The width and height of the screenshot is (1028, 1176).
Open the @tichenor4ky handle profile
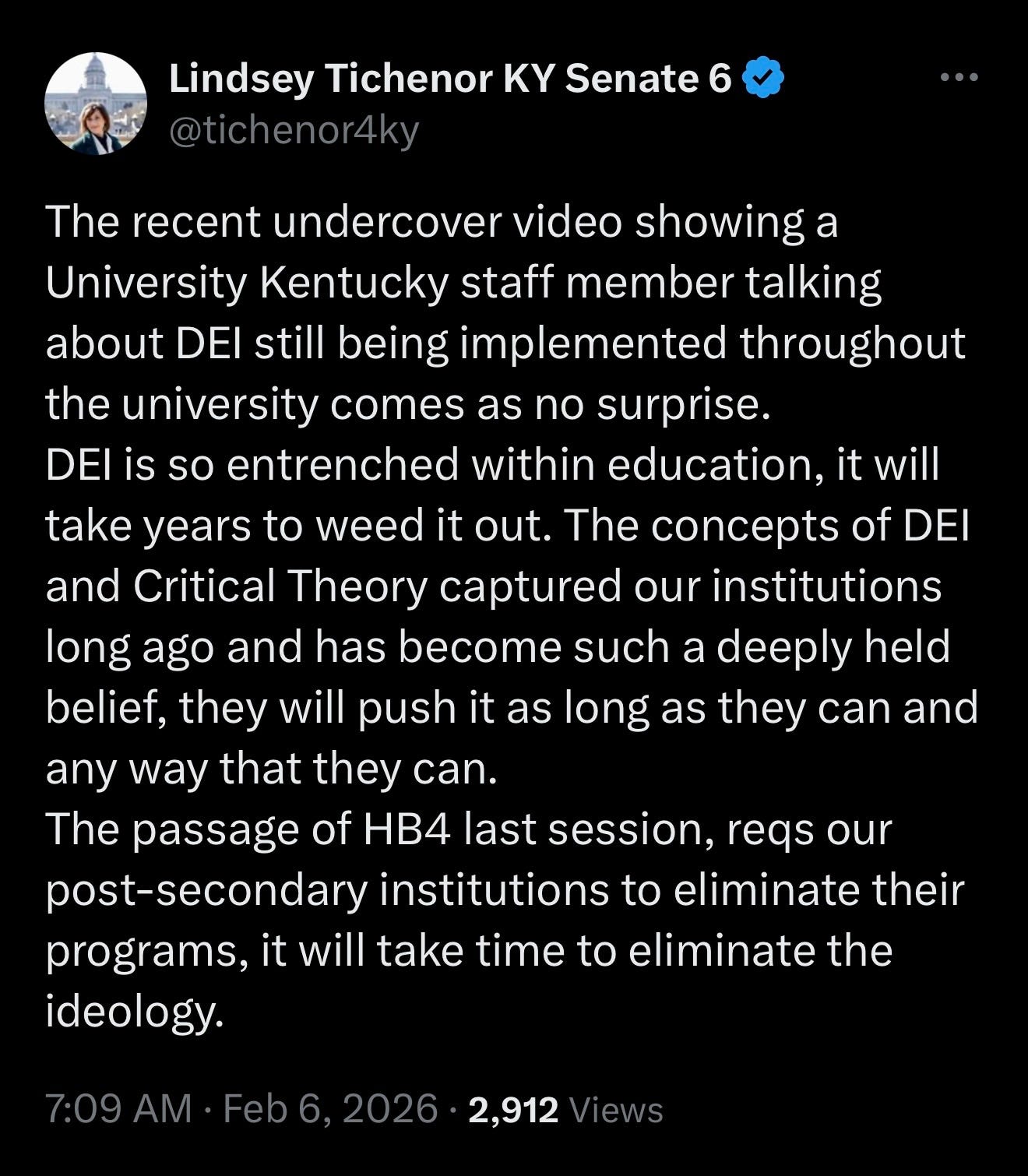(294, 130)
